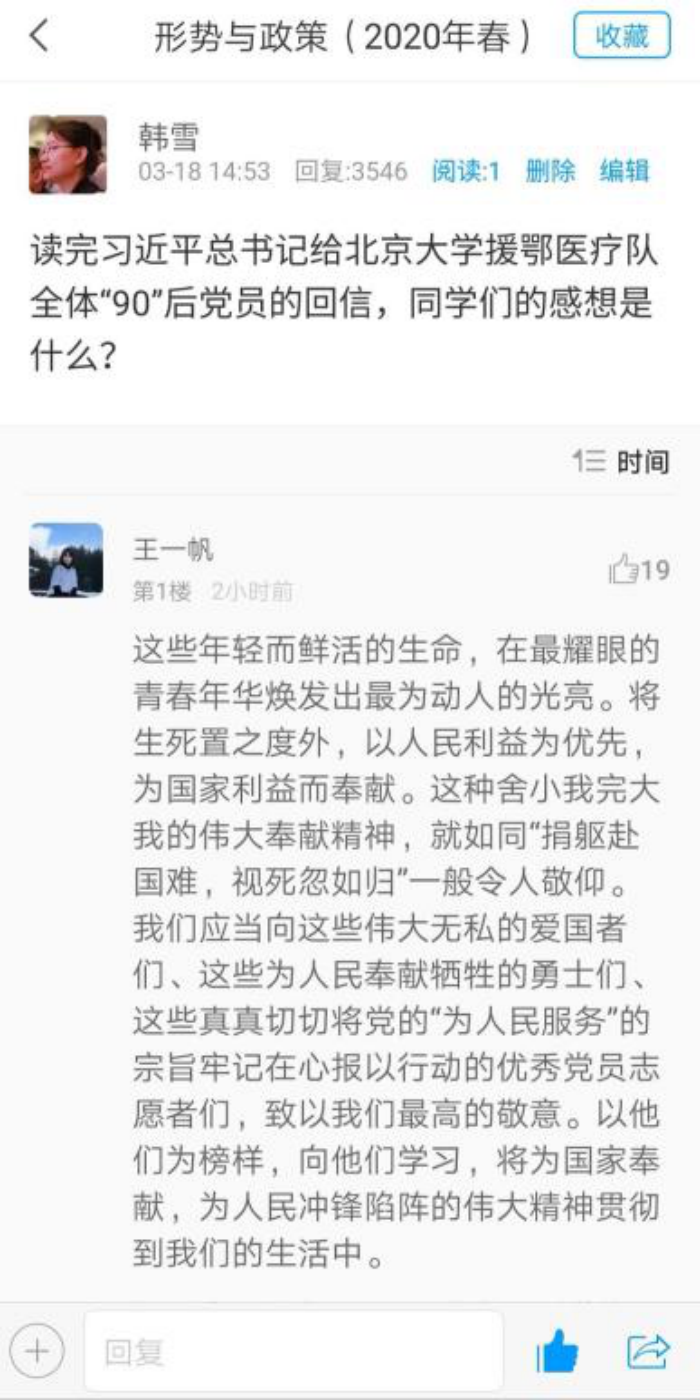700x1400 pixels.
Task: Edit the post via 编辑
Action: (623, 171)
